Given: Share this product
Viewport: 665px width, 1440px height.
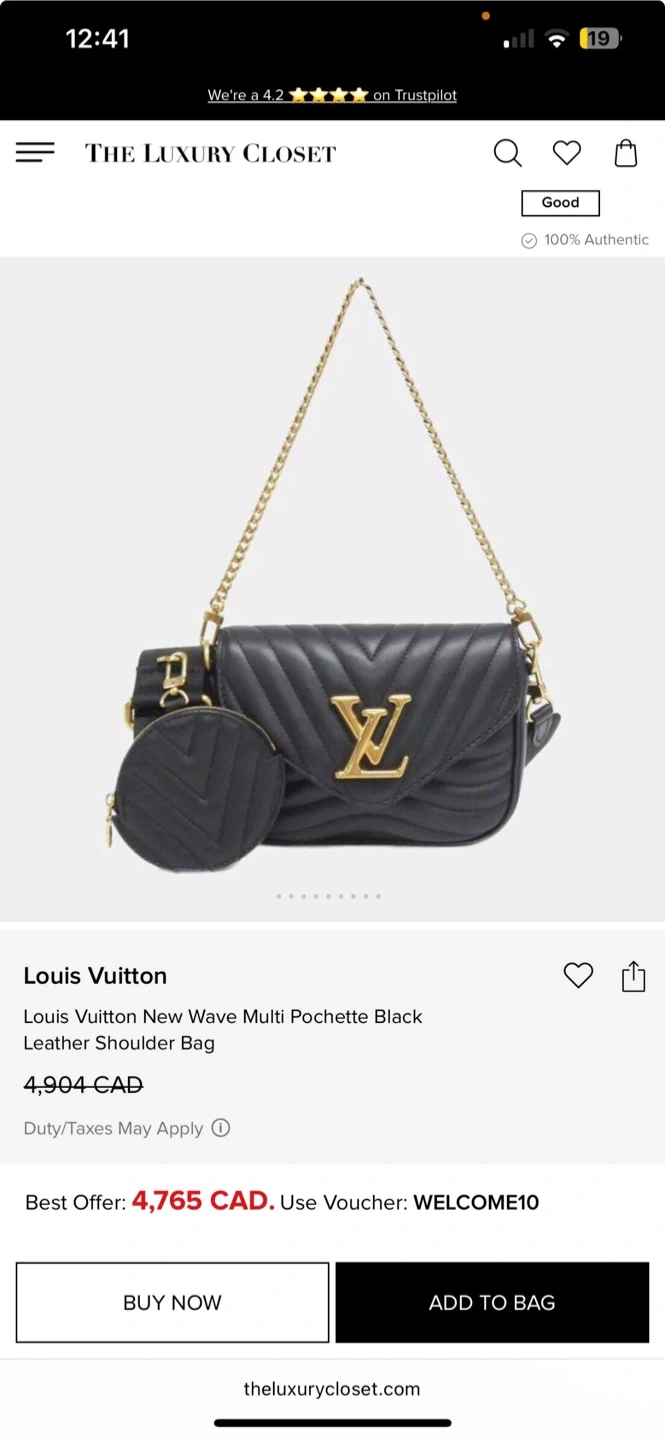Looking at the screenshot, I should pos(633,976).
